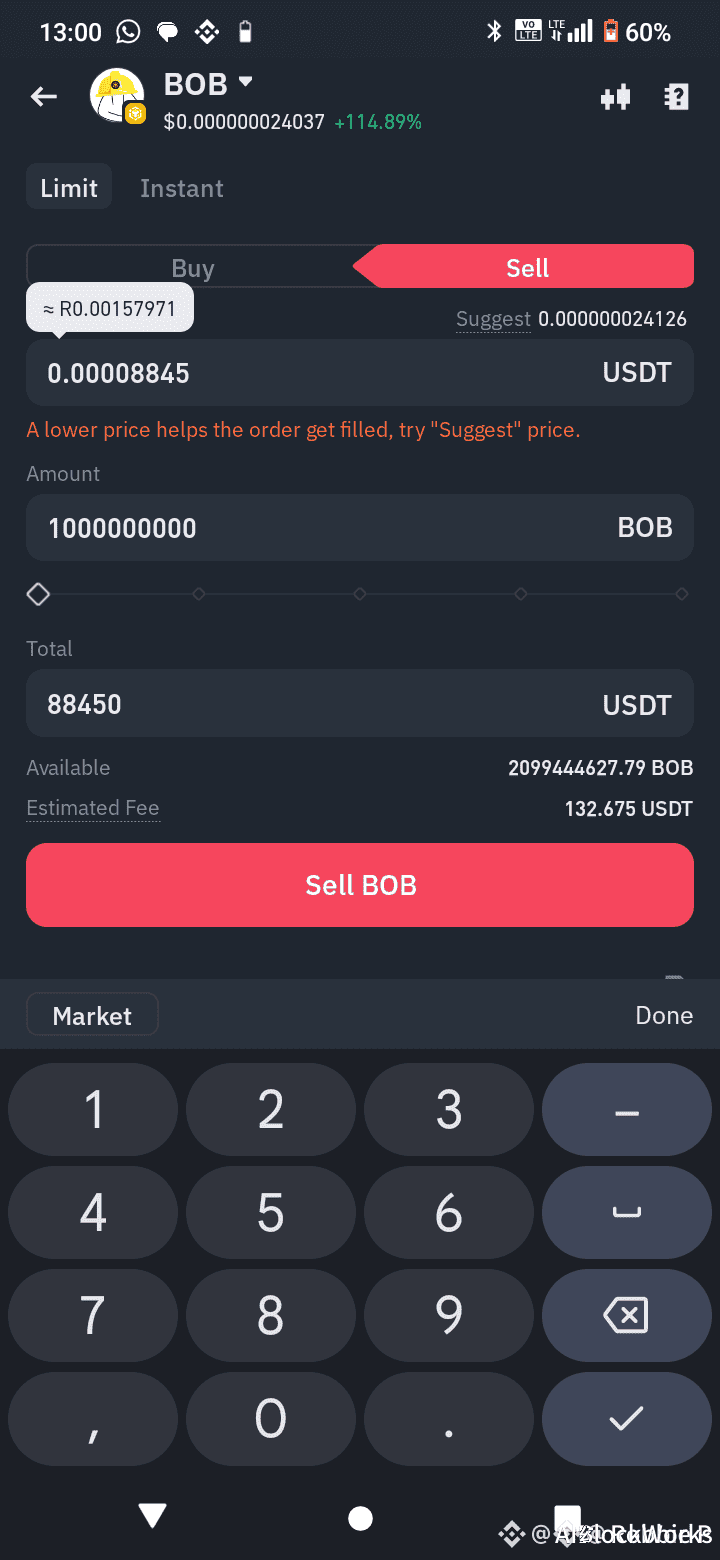Confirm order with Sell BOB button
Image resolution: width=720 pixels, height=1560 pixels.
[x=360, y=885]
